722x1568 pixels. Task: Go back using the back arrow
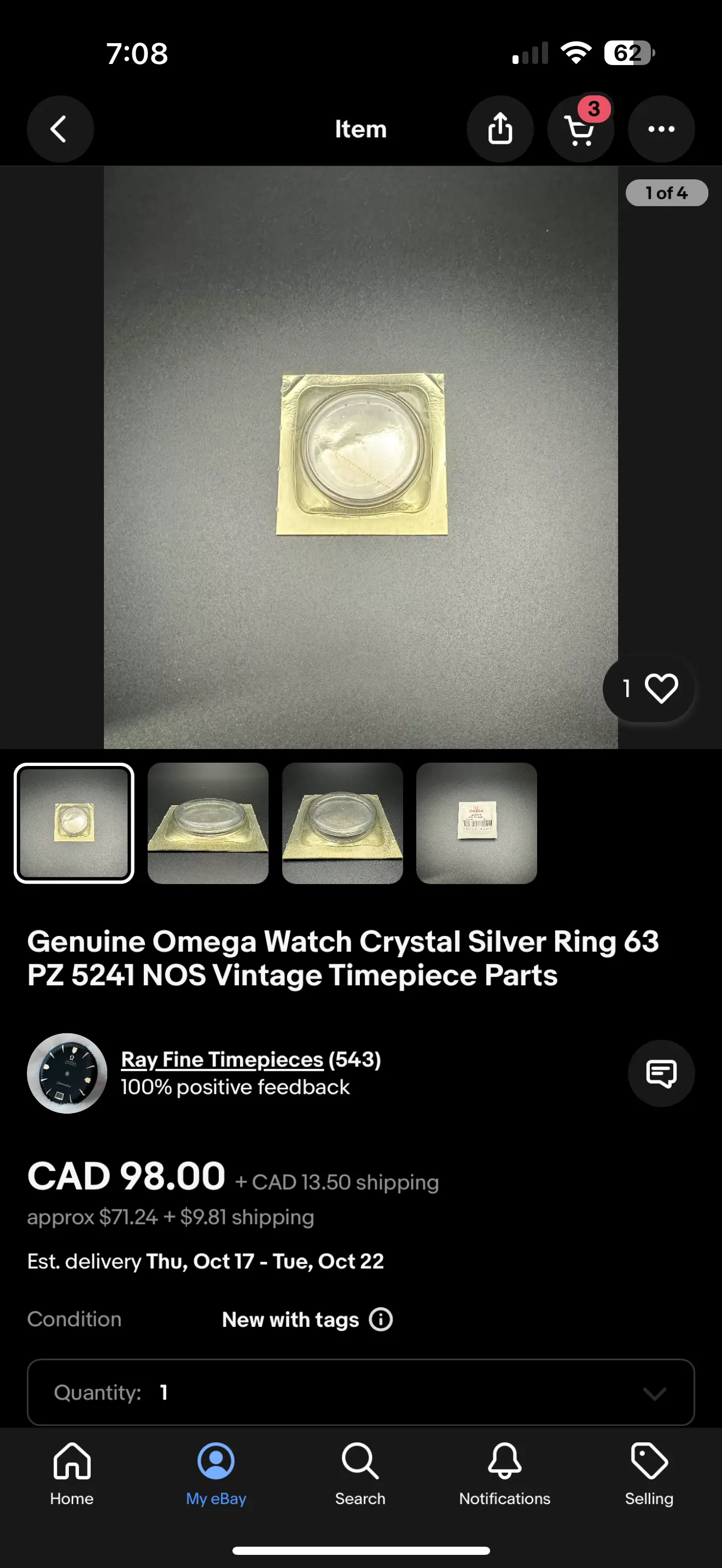[x=60, y=129]
